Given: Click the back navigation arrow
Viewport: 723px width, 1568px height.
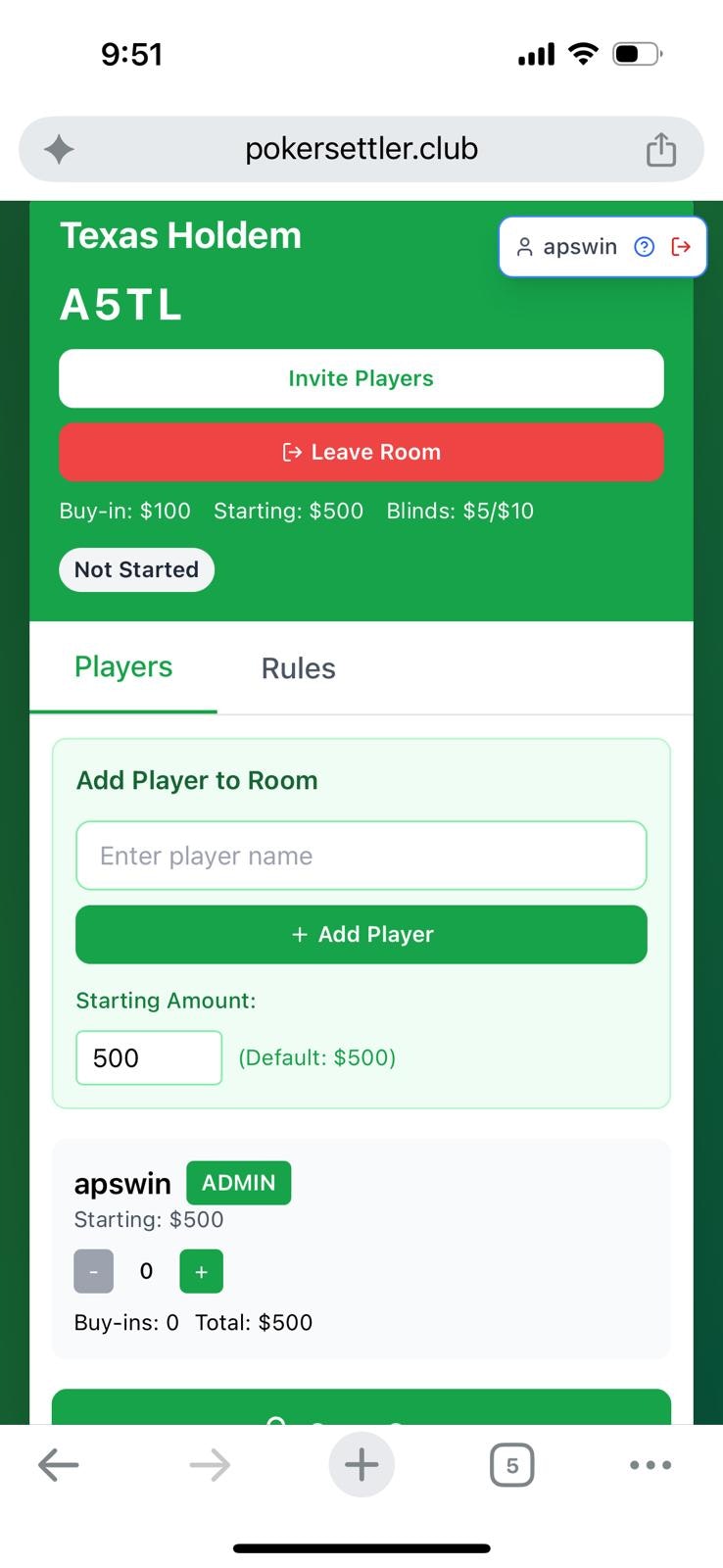Looking at the screenshot, I should point(59,1464).
